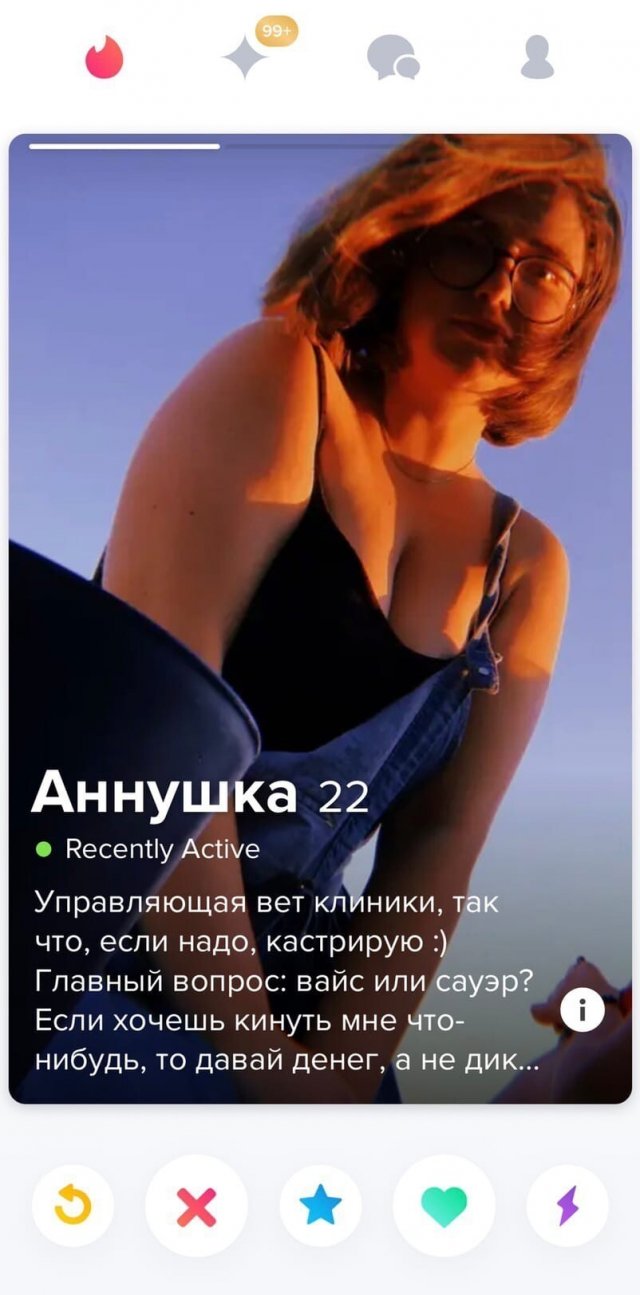Open the Tinder flame home tab
Image resolution: width=640 pixels, height=1295 pixels.
click(x=104, y=58)
